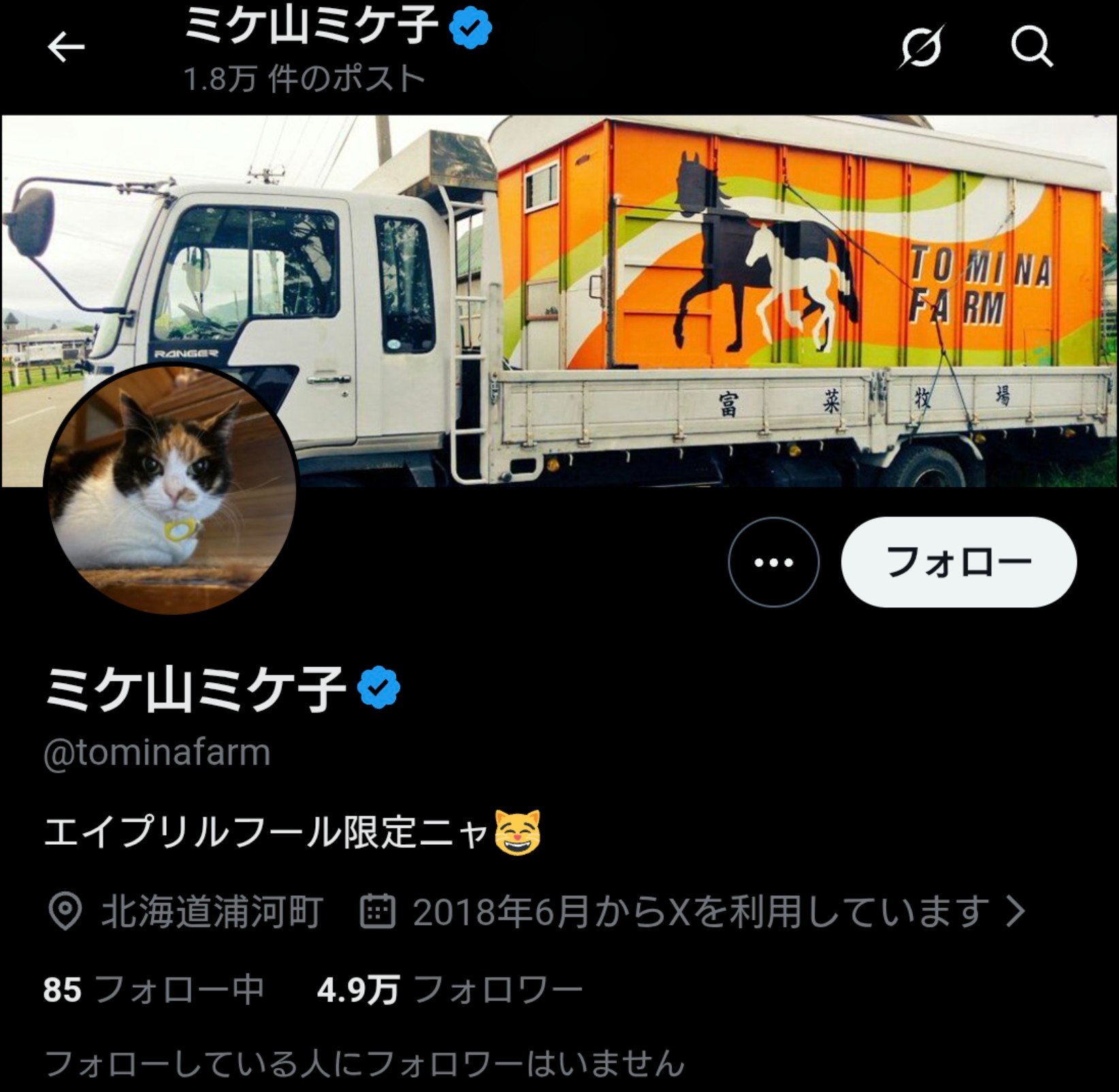Open Grok icon in the top bar
Screen dimensions: 1119x1092
921,47
